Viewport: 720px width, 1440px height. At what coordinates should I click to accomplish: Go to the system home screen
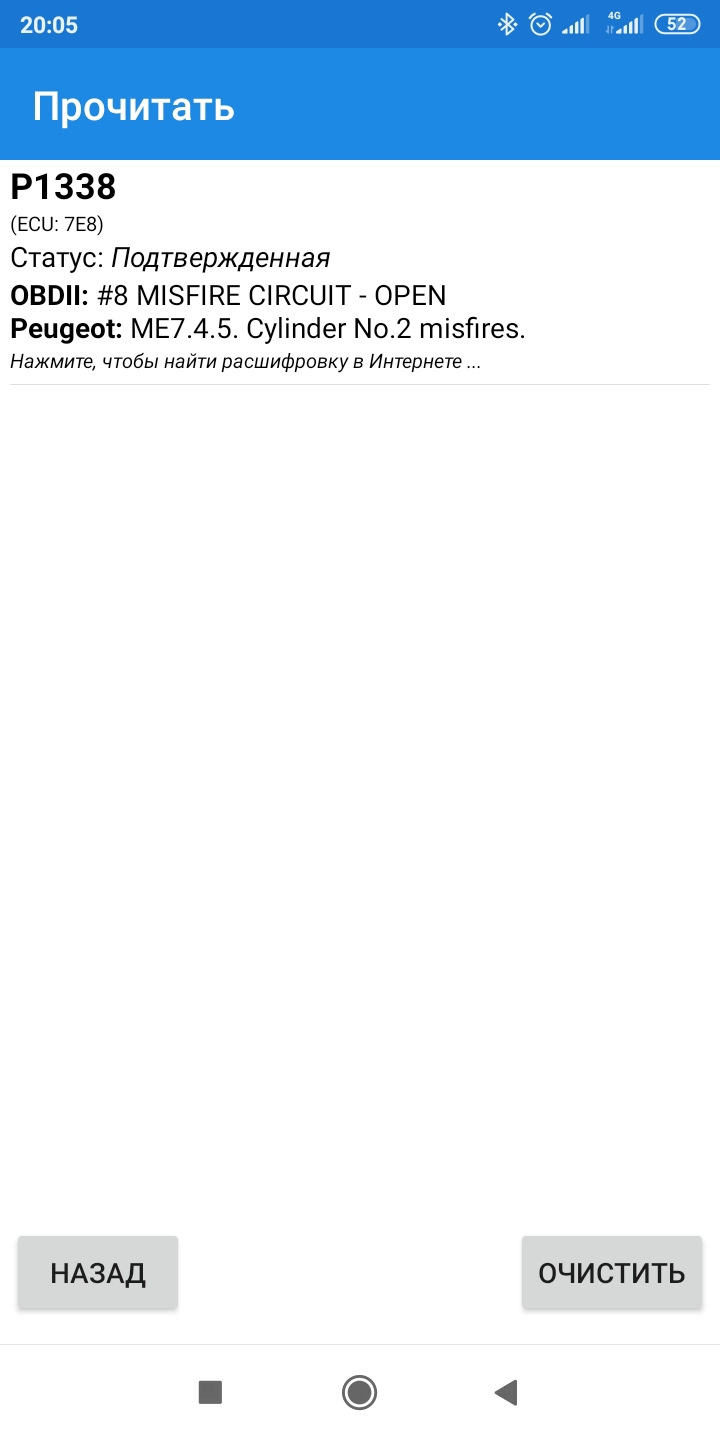pyautogui.click(x=359, y=1391)
